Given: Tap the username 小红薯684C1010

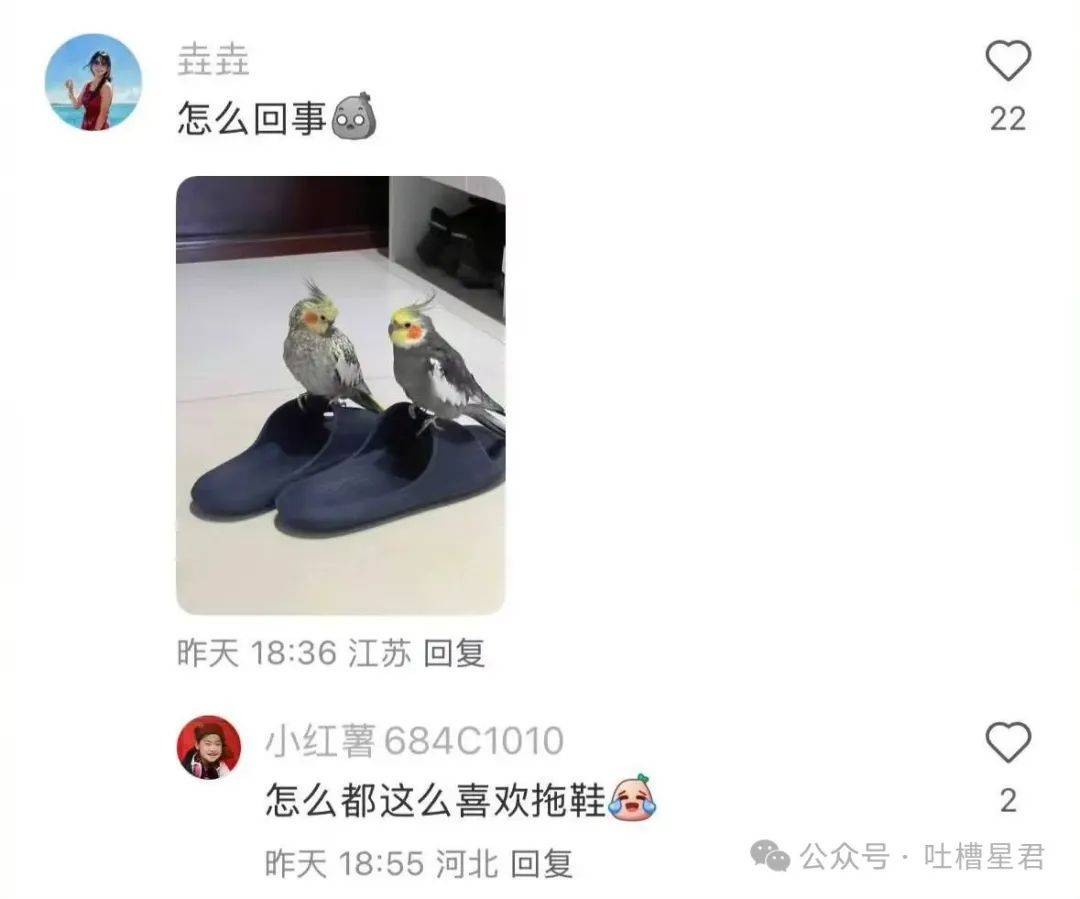Looking at the screenshot, I should (x=414, y=741).
